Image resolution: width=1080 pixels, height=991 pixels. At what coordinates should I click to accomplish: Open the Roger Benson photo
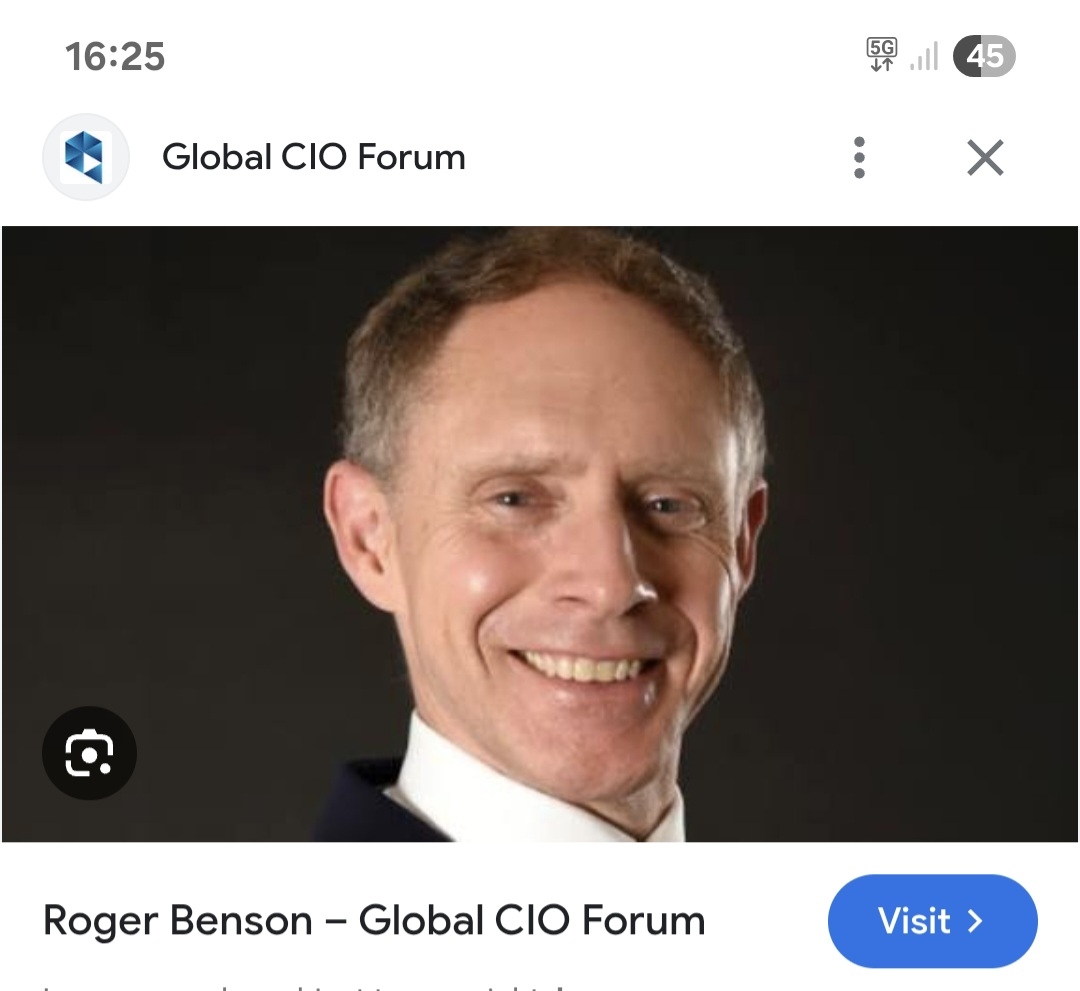click(x=540, y=533)
